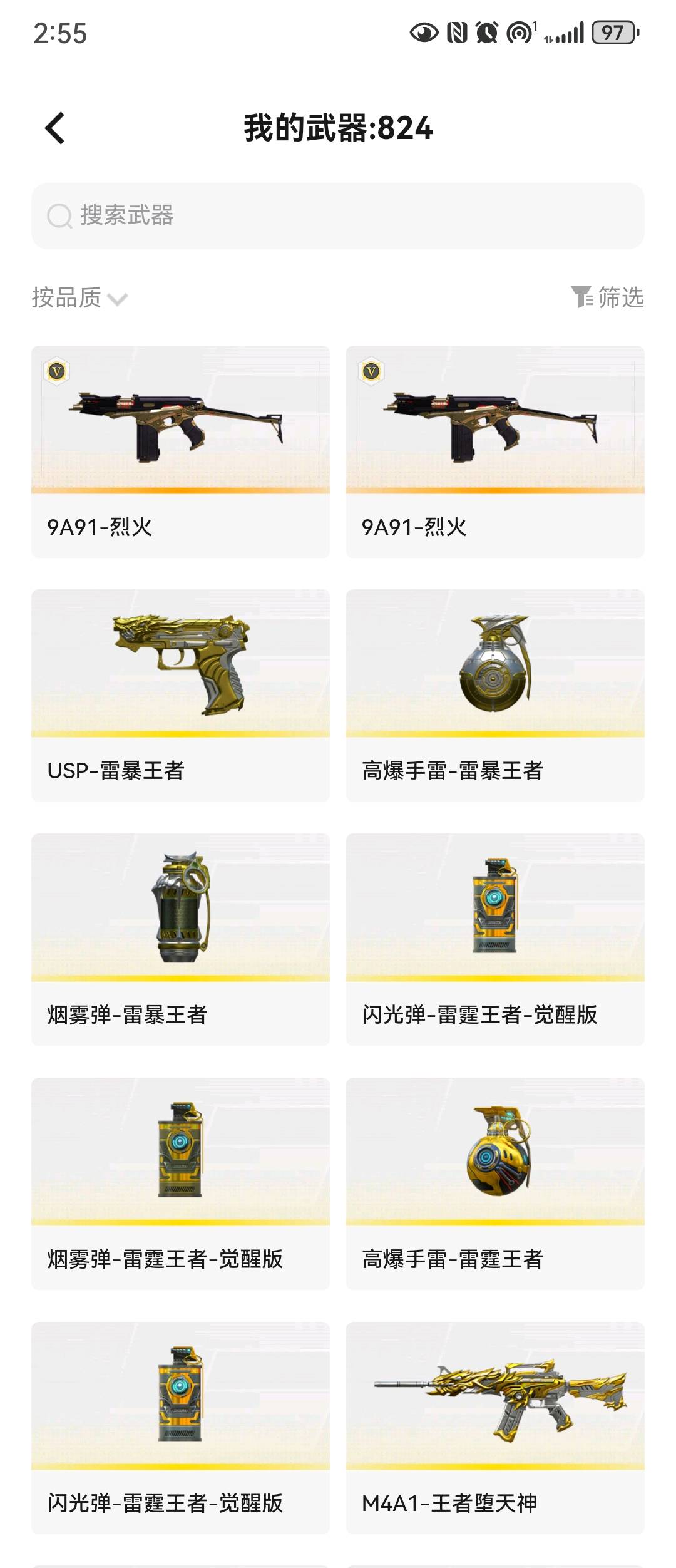
Task: Open the M4A1-王者堕天神 weapon card
Action: (494, 1428)
